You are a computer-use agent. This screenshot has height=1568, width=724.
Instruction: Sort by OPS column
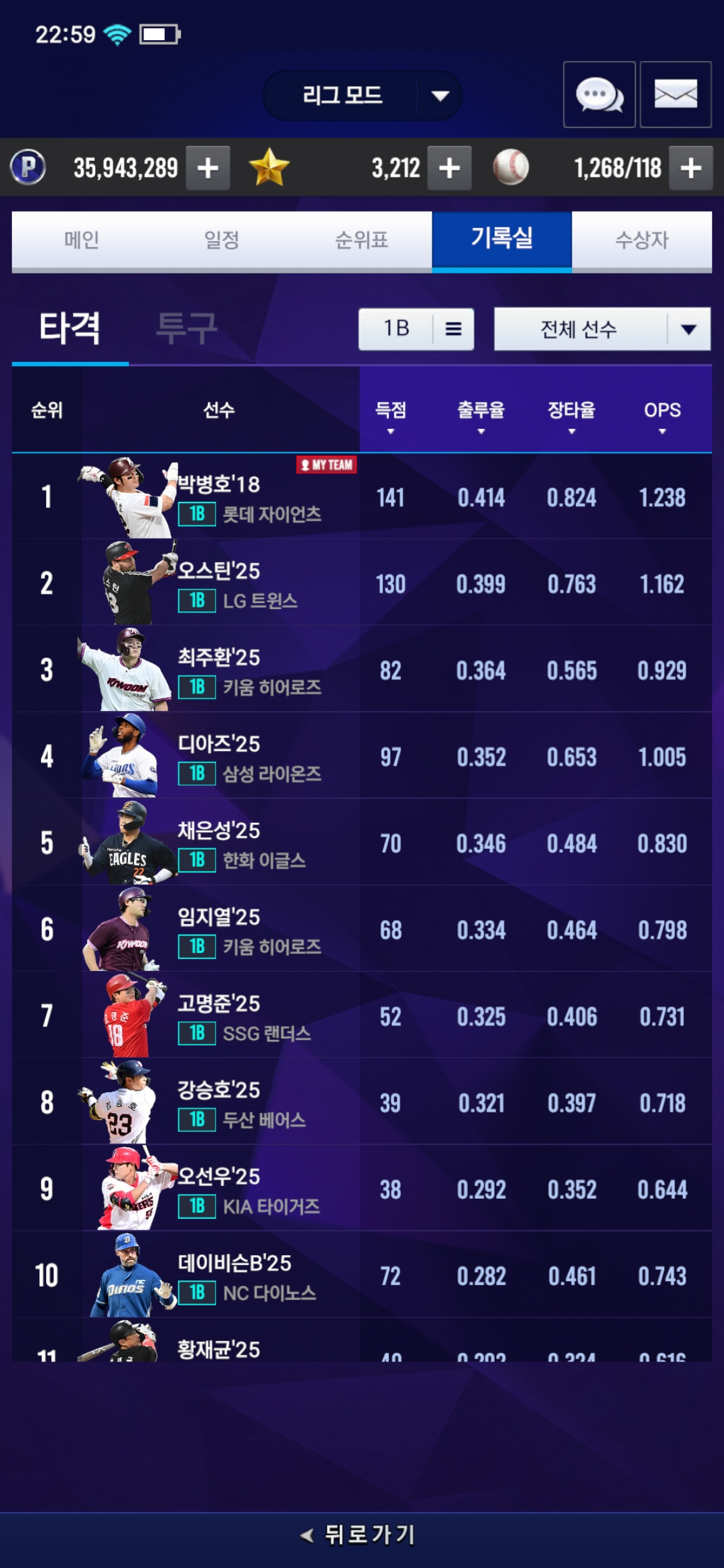(x=662, y=416)
